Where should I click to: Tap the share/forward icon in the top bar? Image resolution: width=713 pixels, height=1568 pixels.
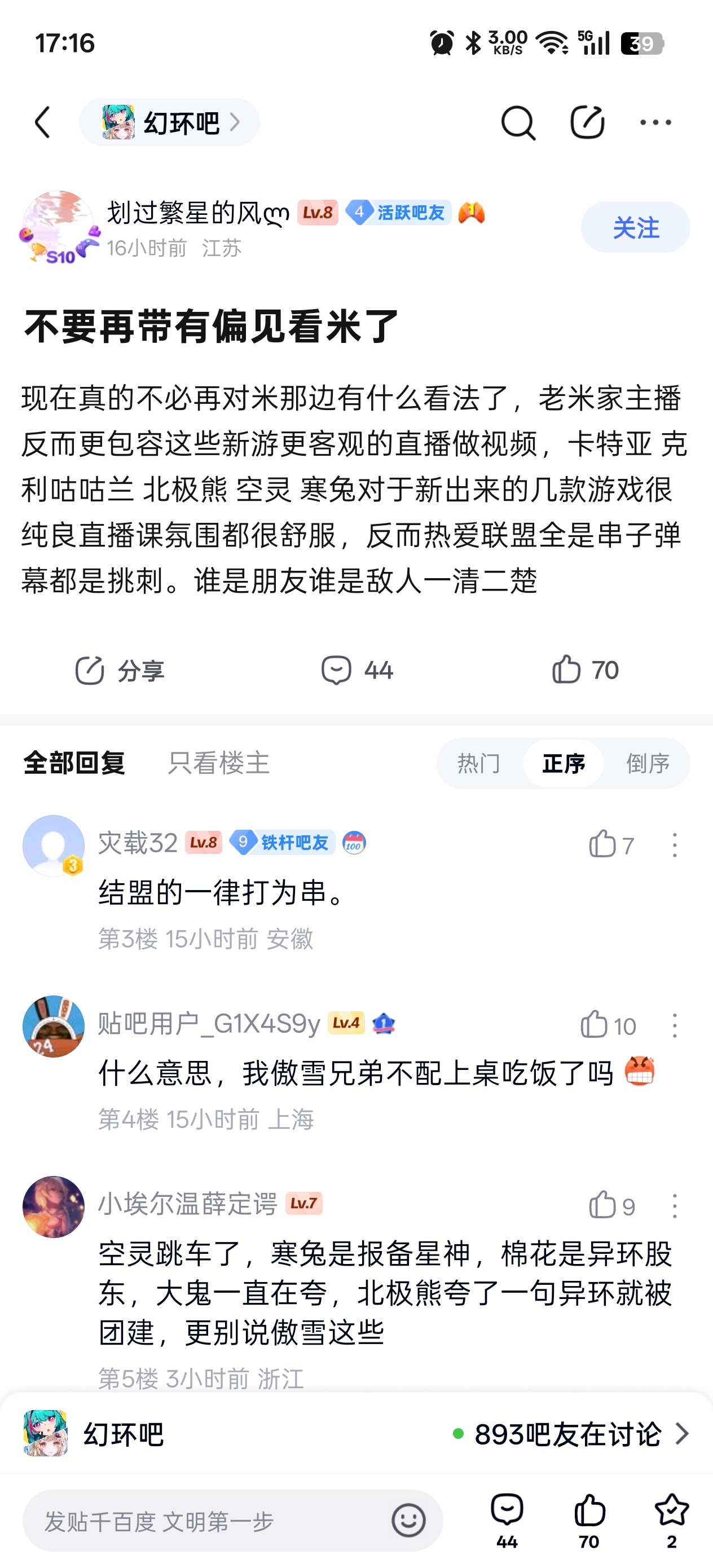coord(587,122)
